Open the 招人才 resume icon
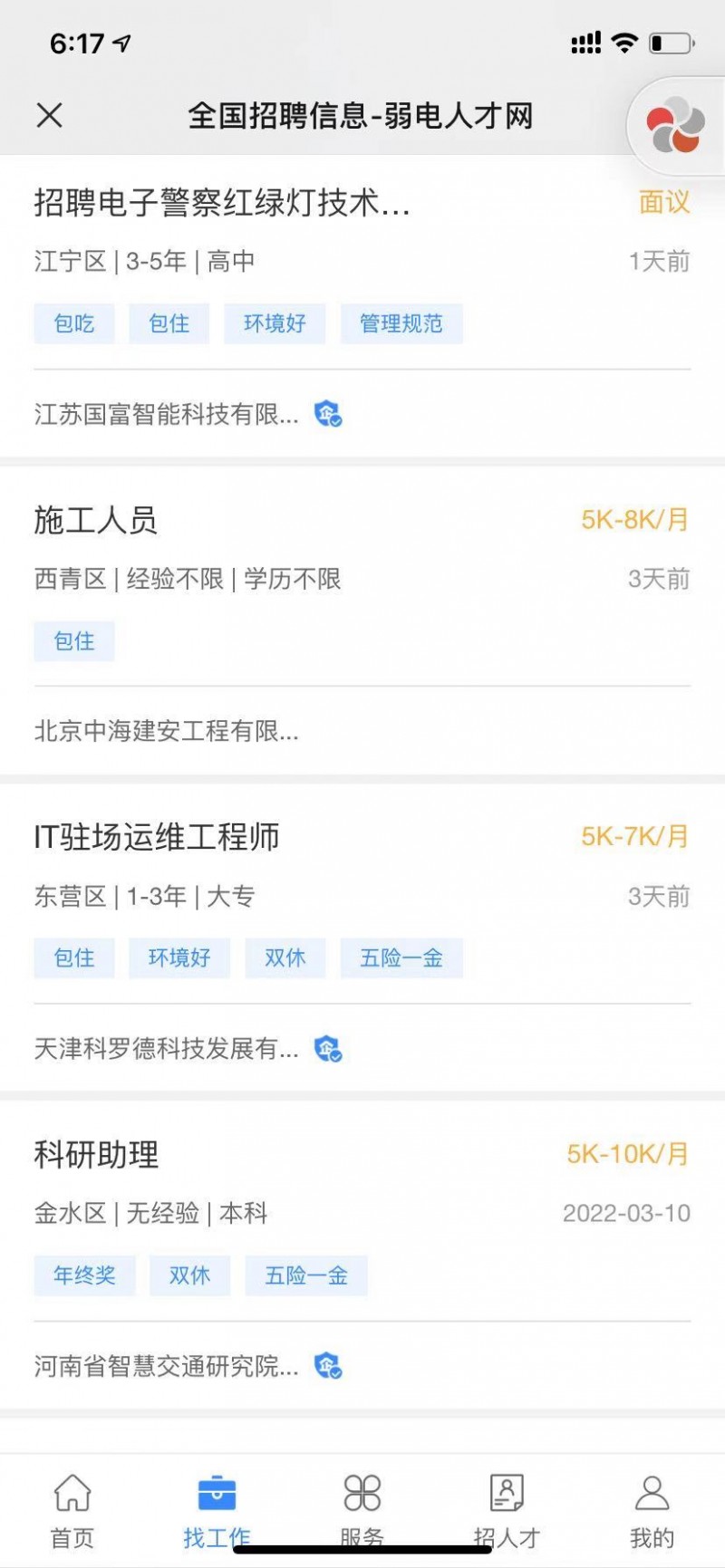The height and width of the screenshot is (1568, 725). pos(507,1489)
